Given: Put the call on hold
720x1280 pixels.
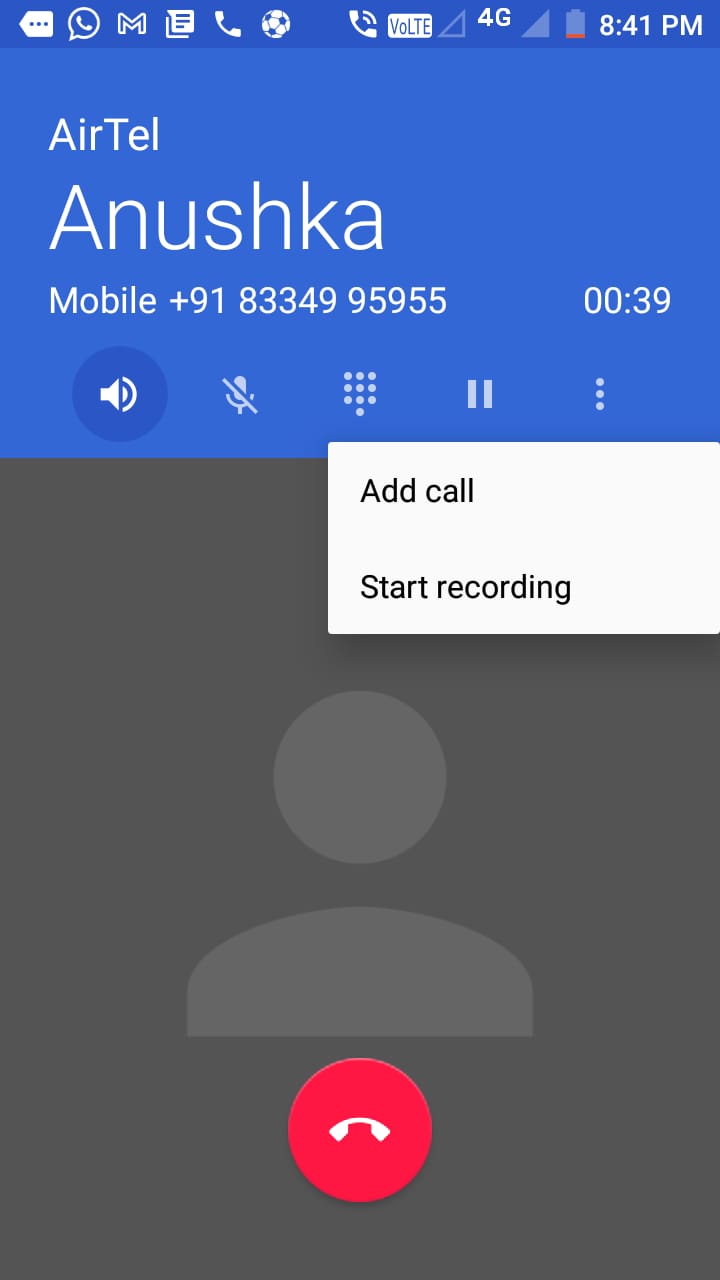Looking at the screenshot, I should click(x=480, y=394).
